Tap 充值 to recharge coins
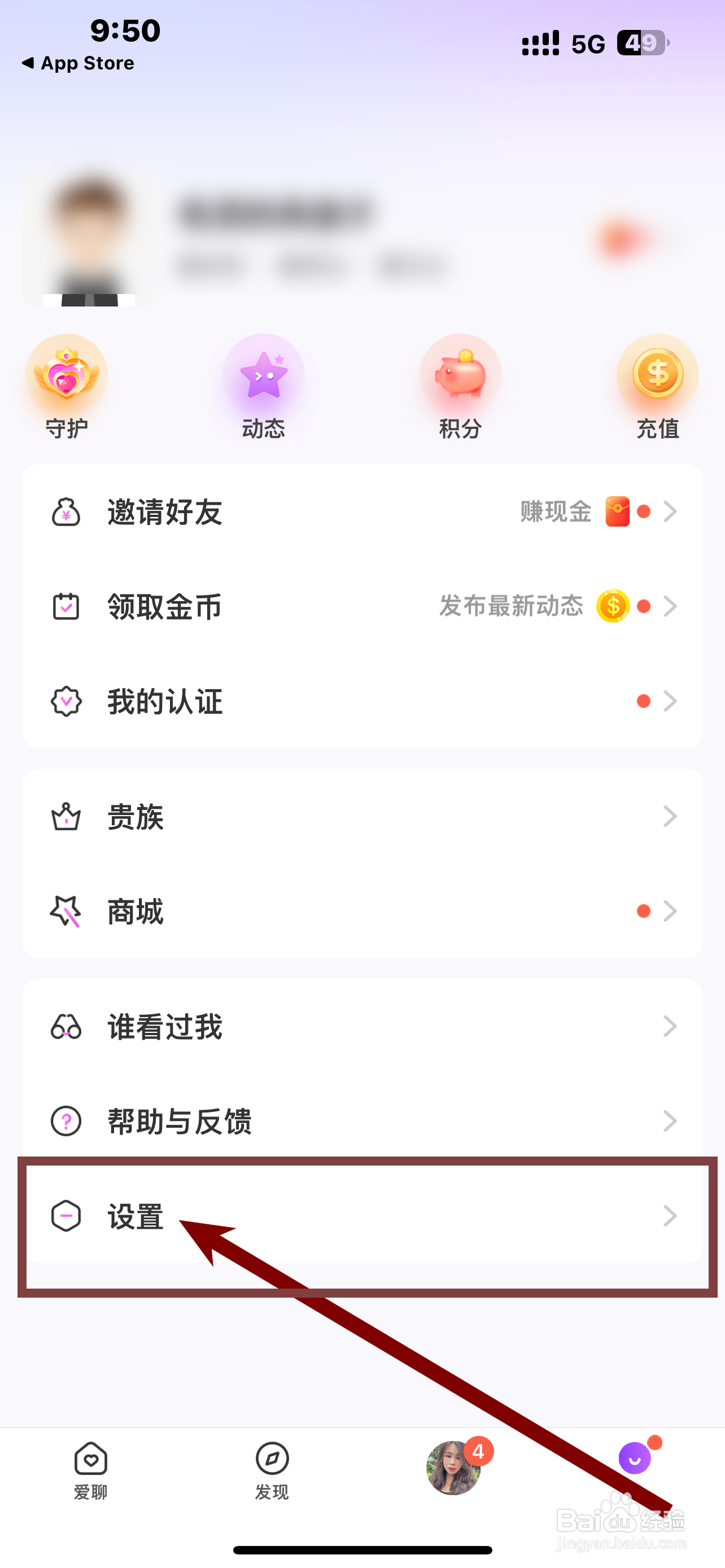The width and height of the screenshot is (725, 1568). pyautogui.click(x=657, y=386)
